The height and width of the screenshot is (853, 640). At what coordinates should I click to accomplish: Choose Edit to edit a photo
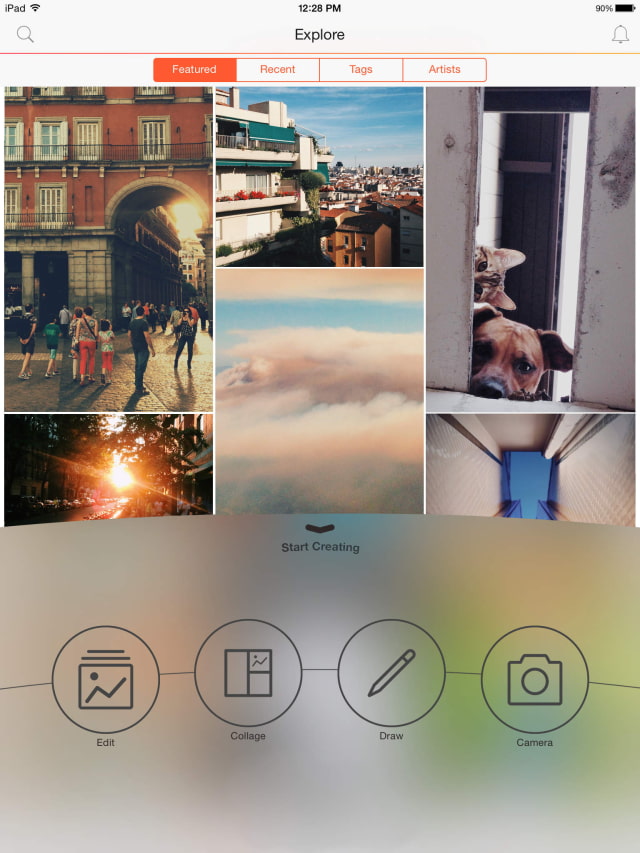(105, 680)
